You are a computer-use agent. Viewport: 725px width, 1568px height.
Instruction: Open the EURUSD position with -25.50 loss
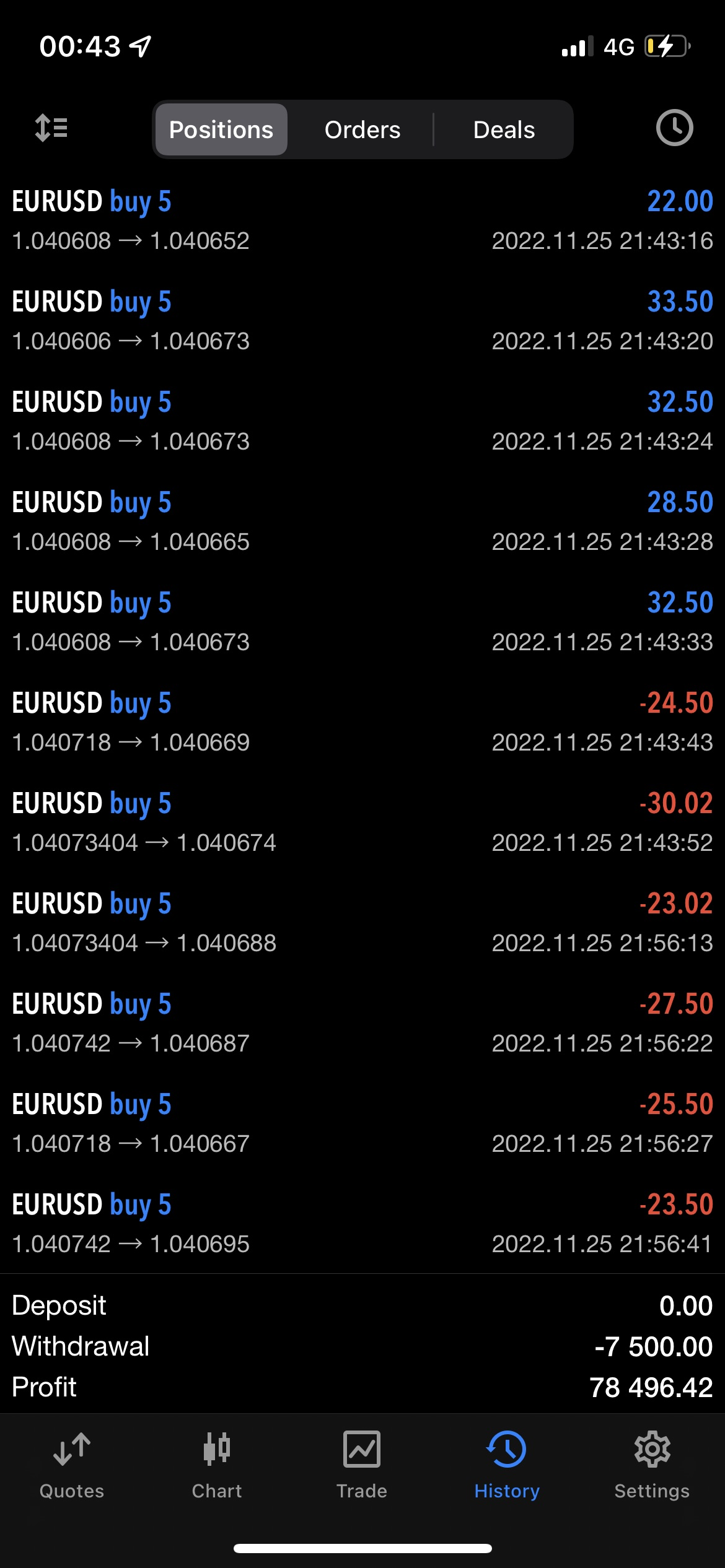[362, 1123]
